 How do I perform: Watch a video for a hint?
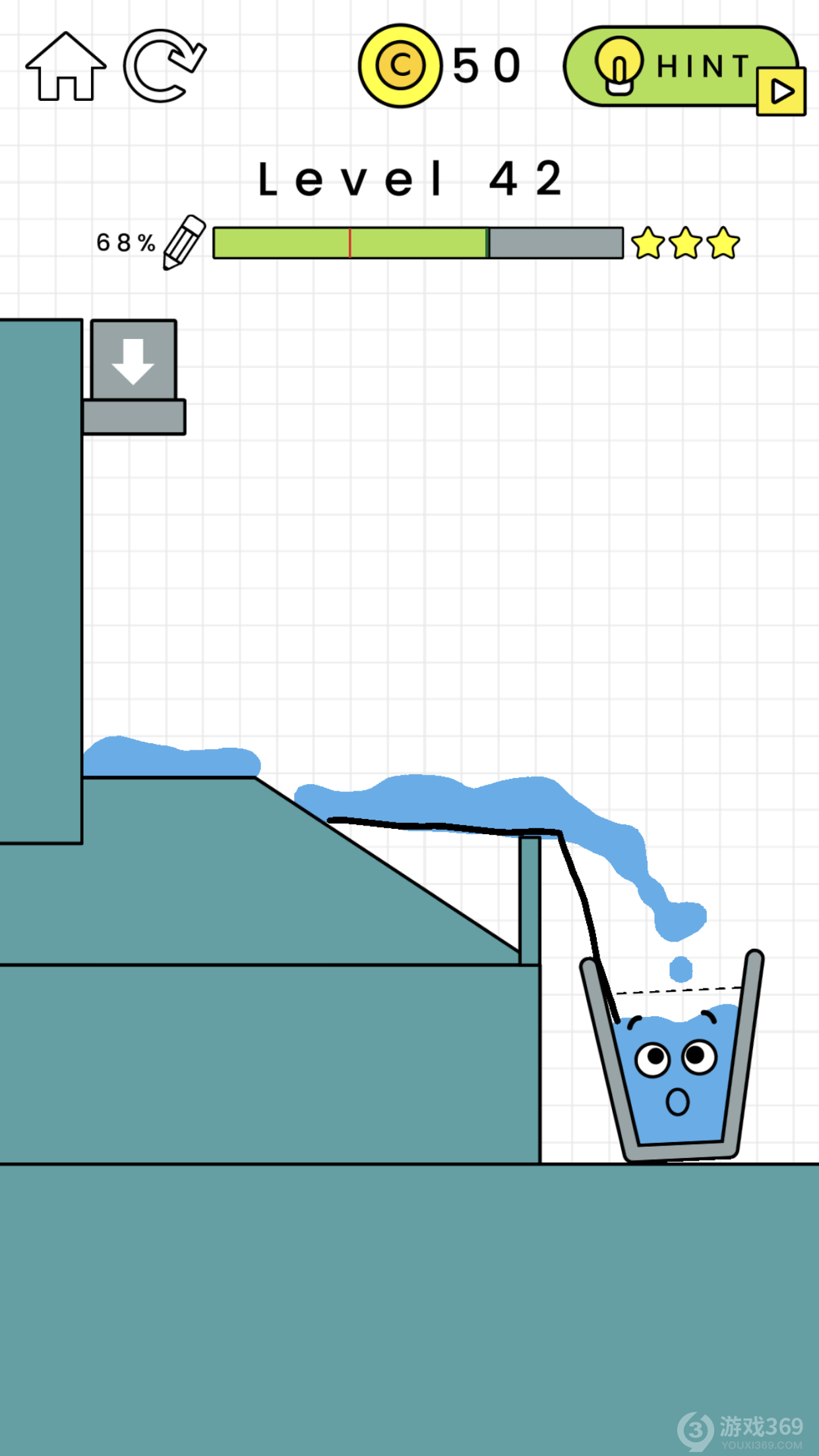(684, 67)
